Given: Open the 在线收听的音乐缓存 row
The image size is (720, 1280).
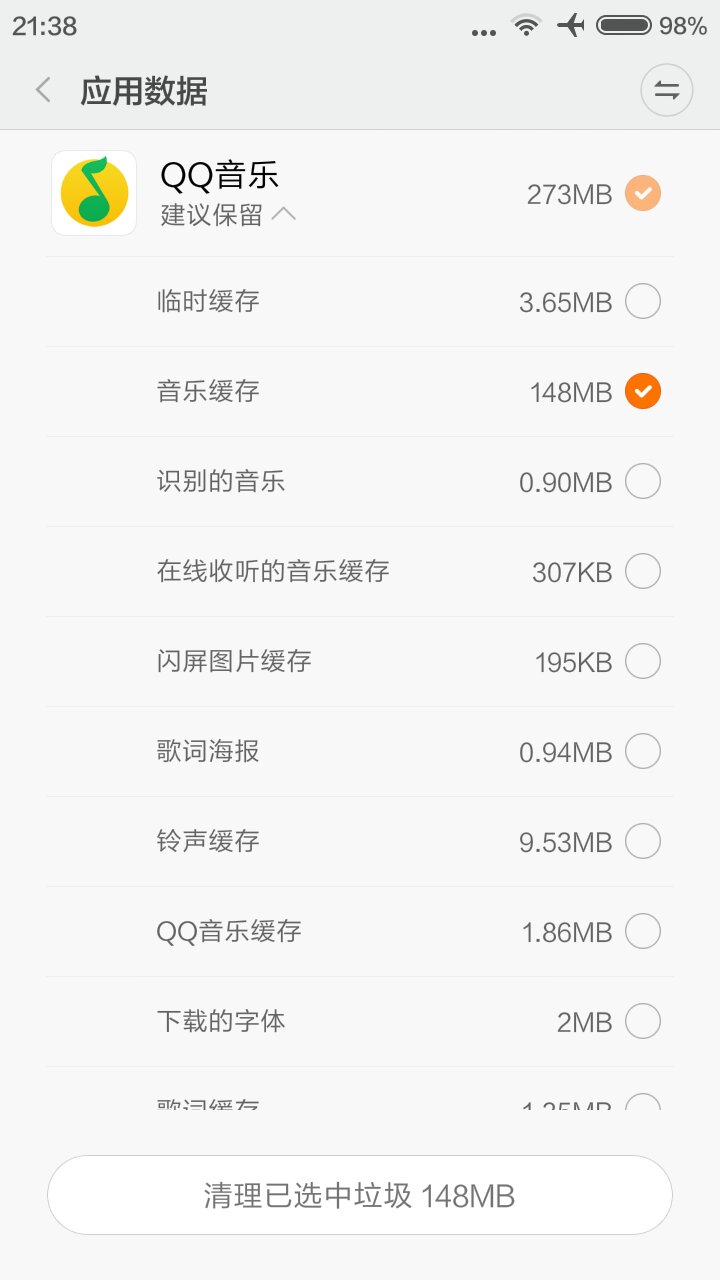Looking at the screenshot, I should pyautogui.click(x=360, y=571).
